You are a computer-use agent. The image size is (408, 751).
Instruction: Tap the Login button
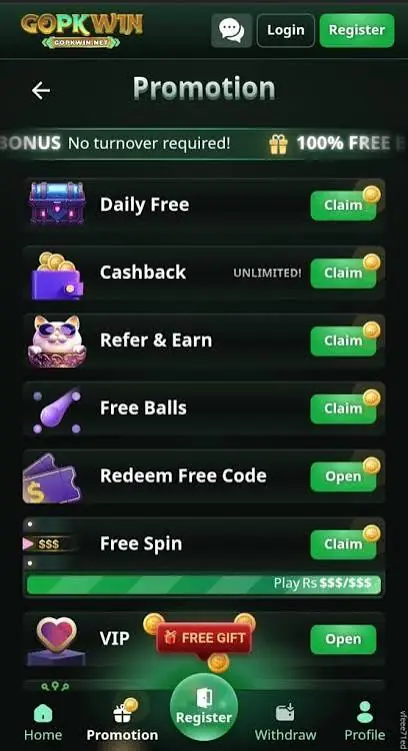coord(285,30)
